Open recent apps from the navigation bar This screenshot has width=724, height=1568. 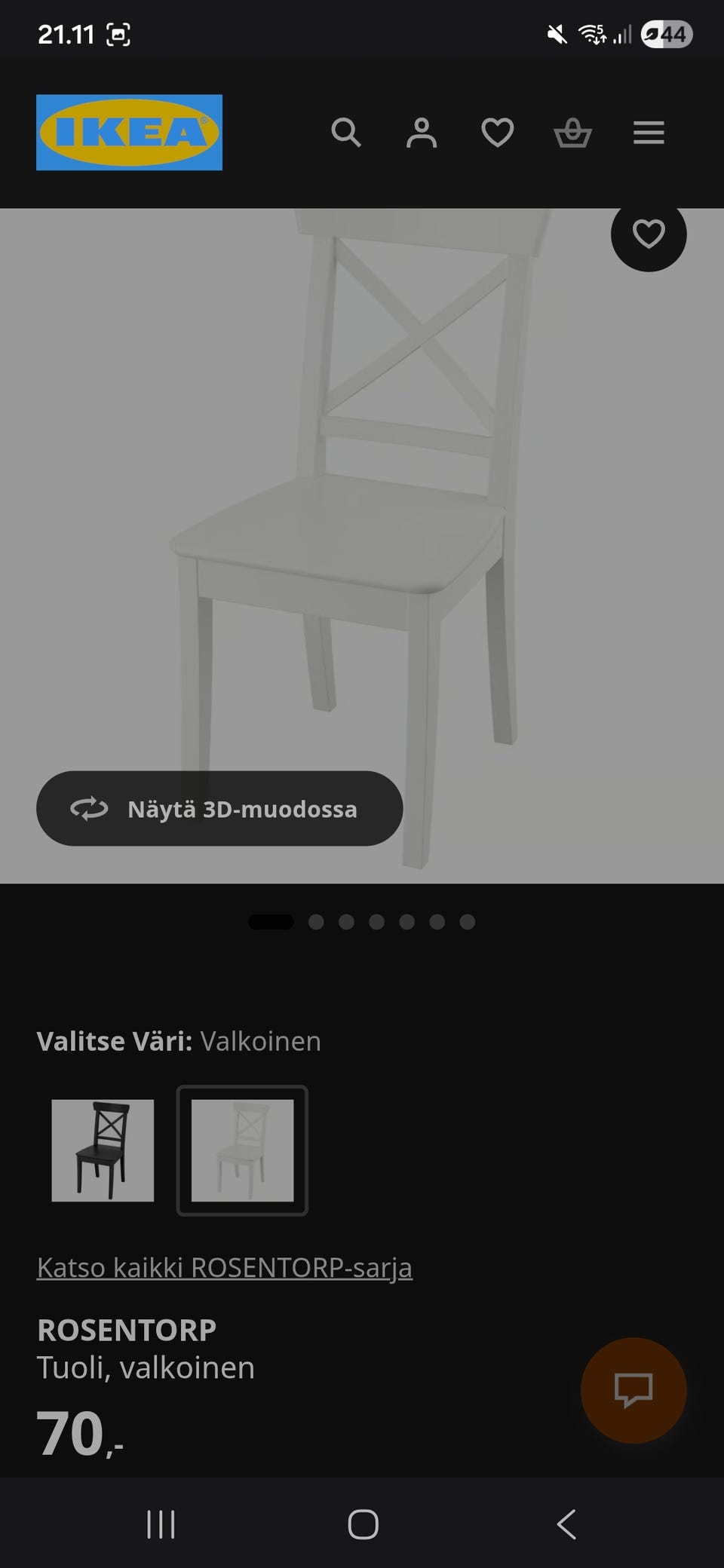(161, 1524)
